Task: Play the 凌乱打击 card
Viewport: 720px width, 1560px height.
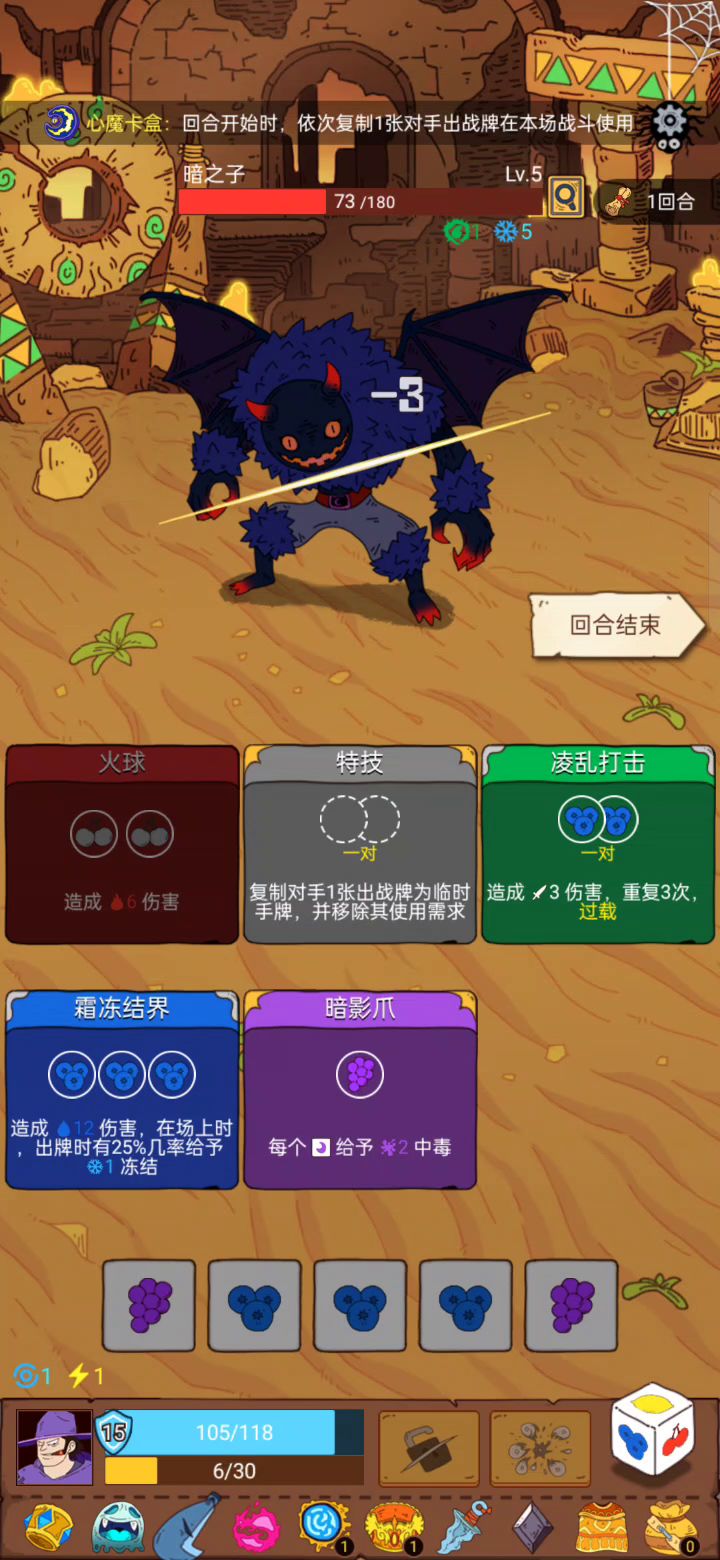Action: tap(598, 844)
